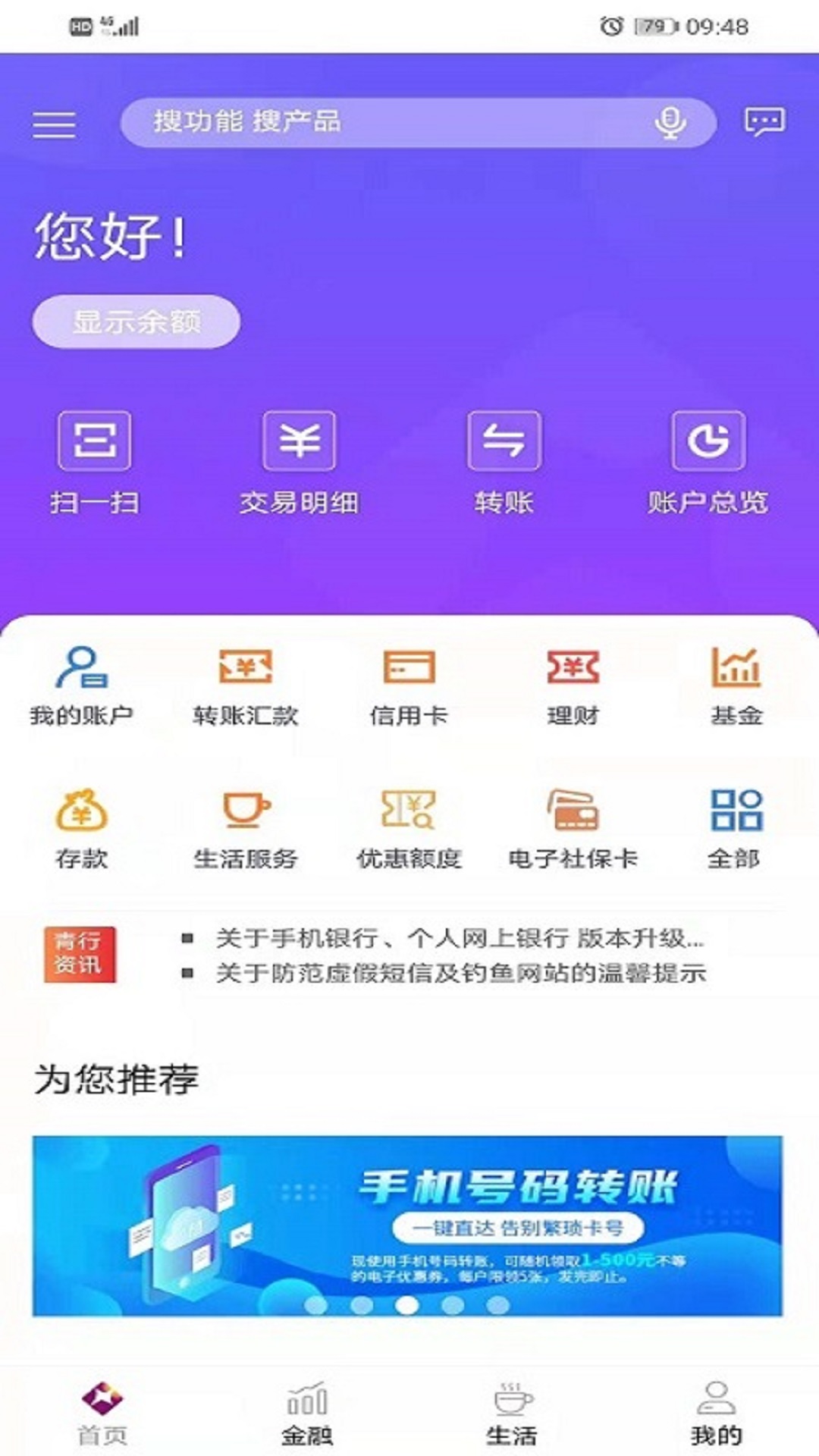Start voice search with microphone icon

point(670,122)
